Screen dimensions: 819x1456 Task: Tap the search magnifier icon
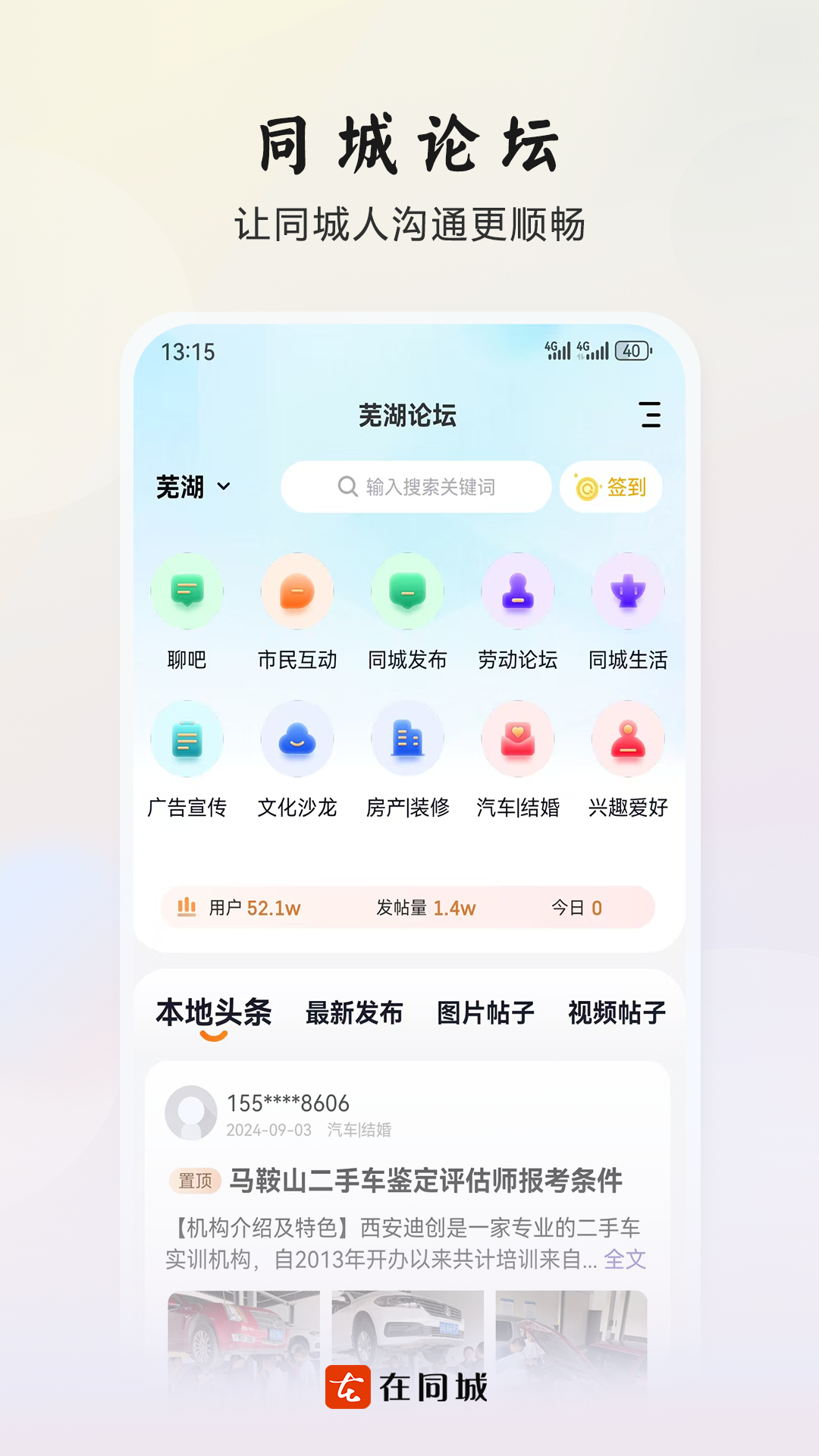tap(347, 486)
